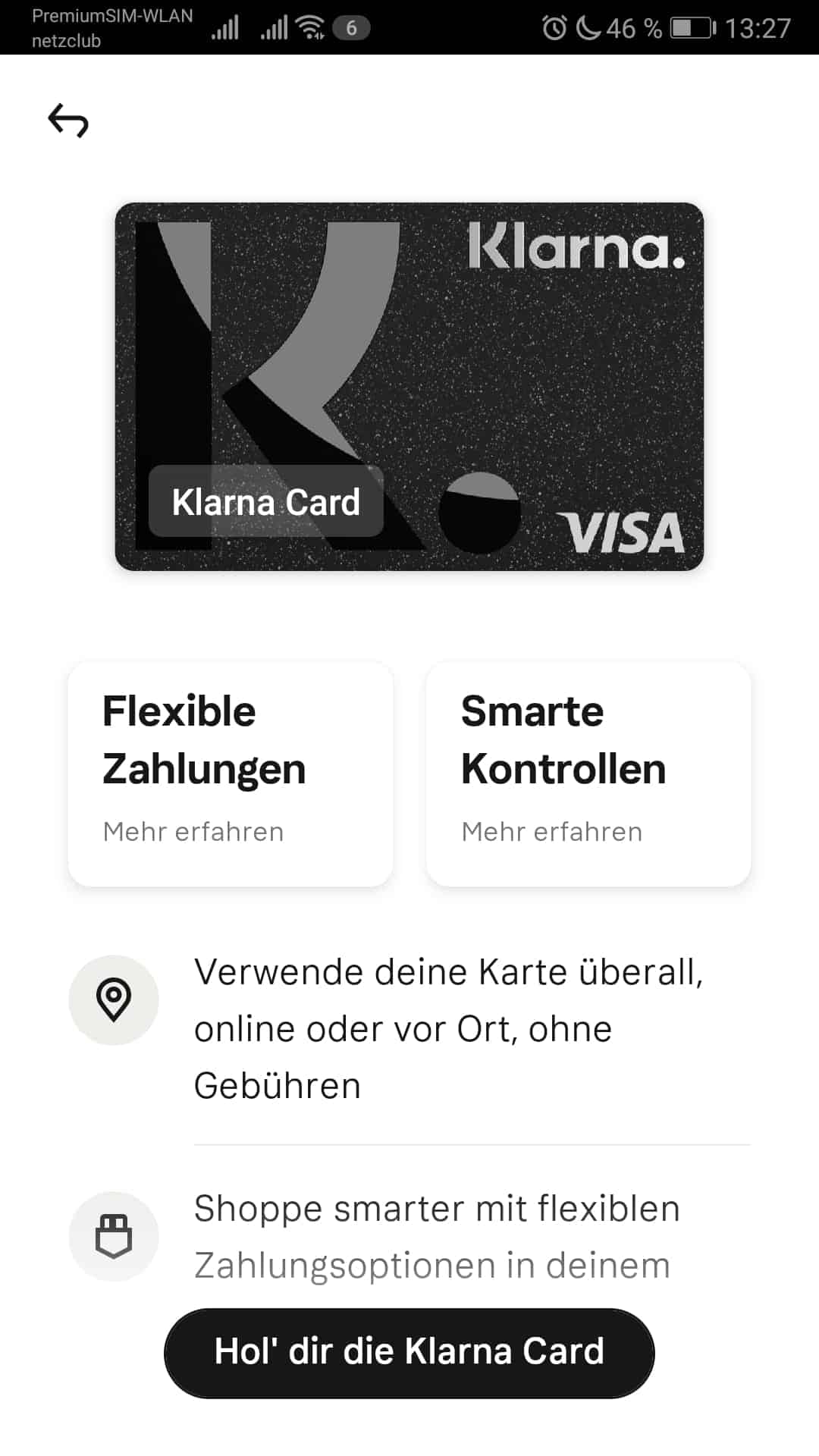
Task: Open the Flexible Zahlungen card
Action: coord(231,773)
